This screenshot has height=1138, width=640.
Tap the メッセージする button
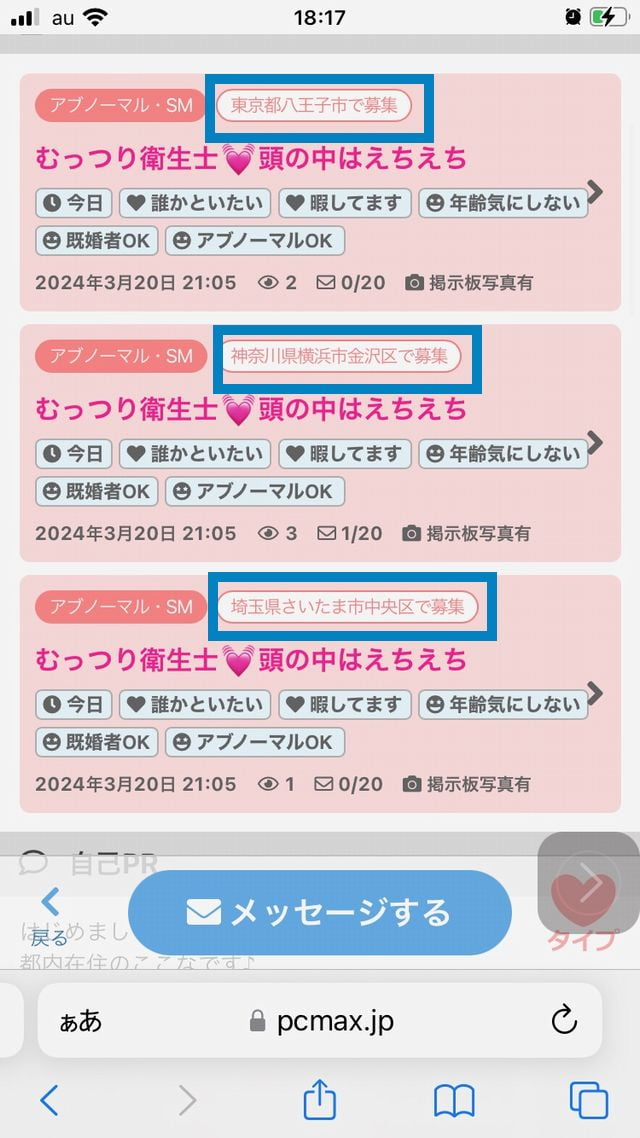319,912
